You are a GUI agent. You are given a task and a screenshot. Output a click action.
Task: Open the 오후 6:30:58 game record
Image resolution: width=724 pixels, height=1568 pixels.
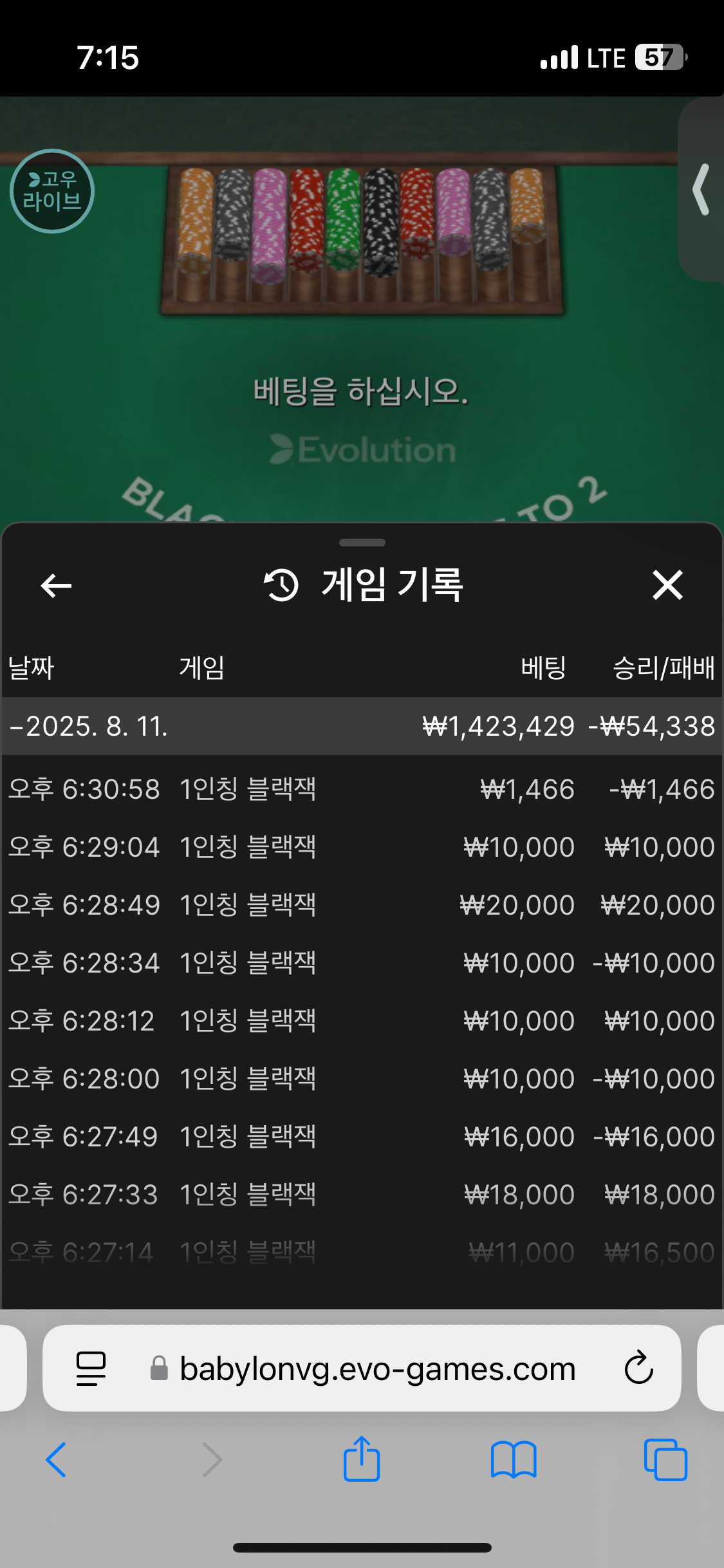click(360, 789)
